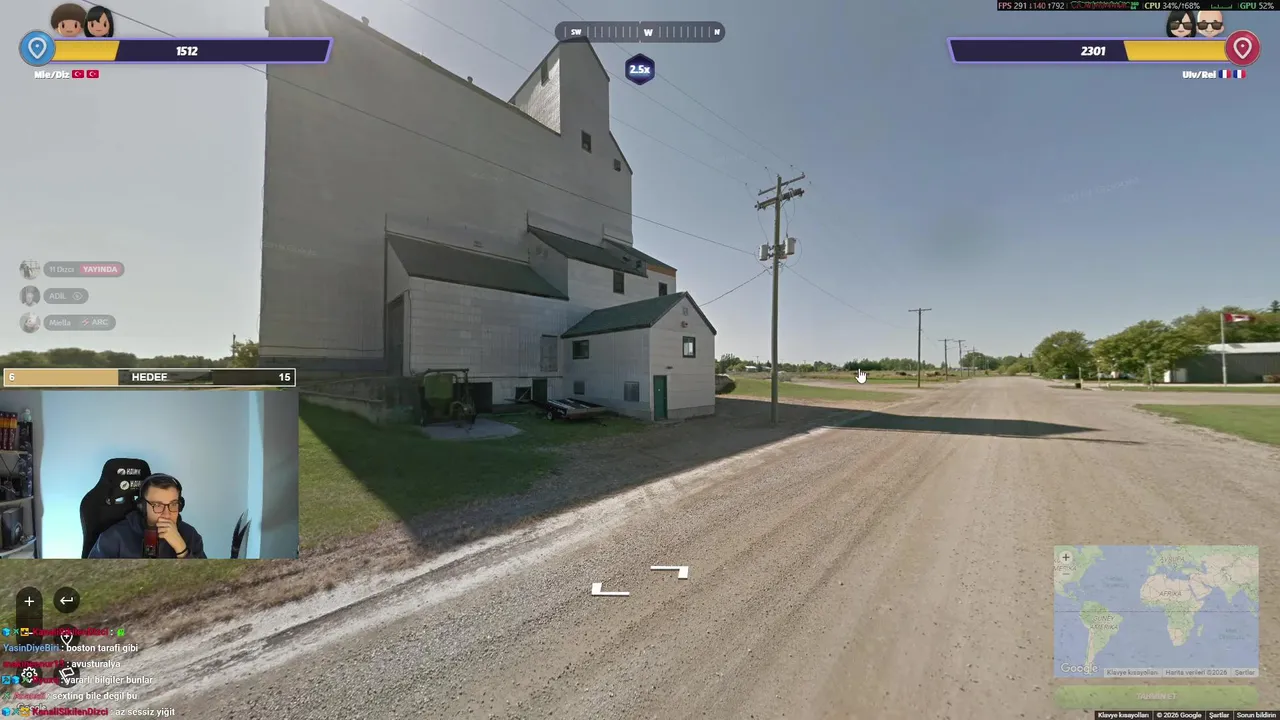Open the game settings gear

[x=29, y=675]
